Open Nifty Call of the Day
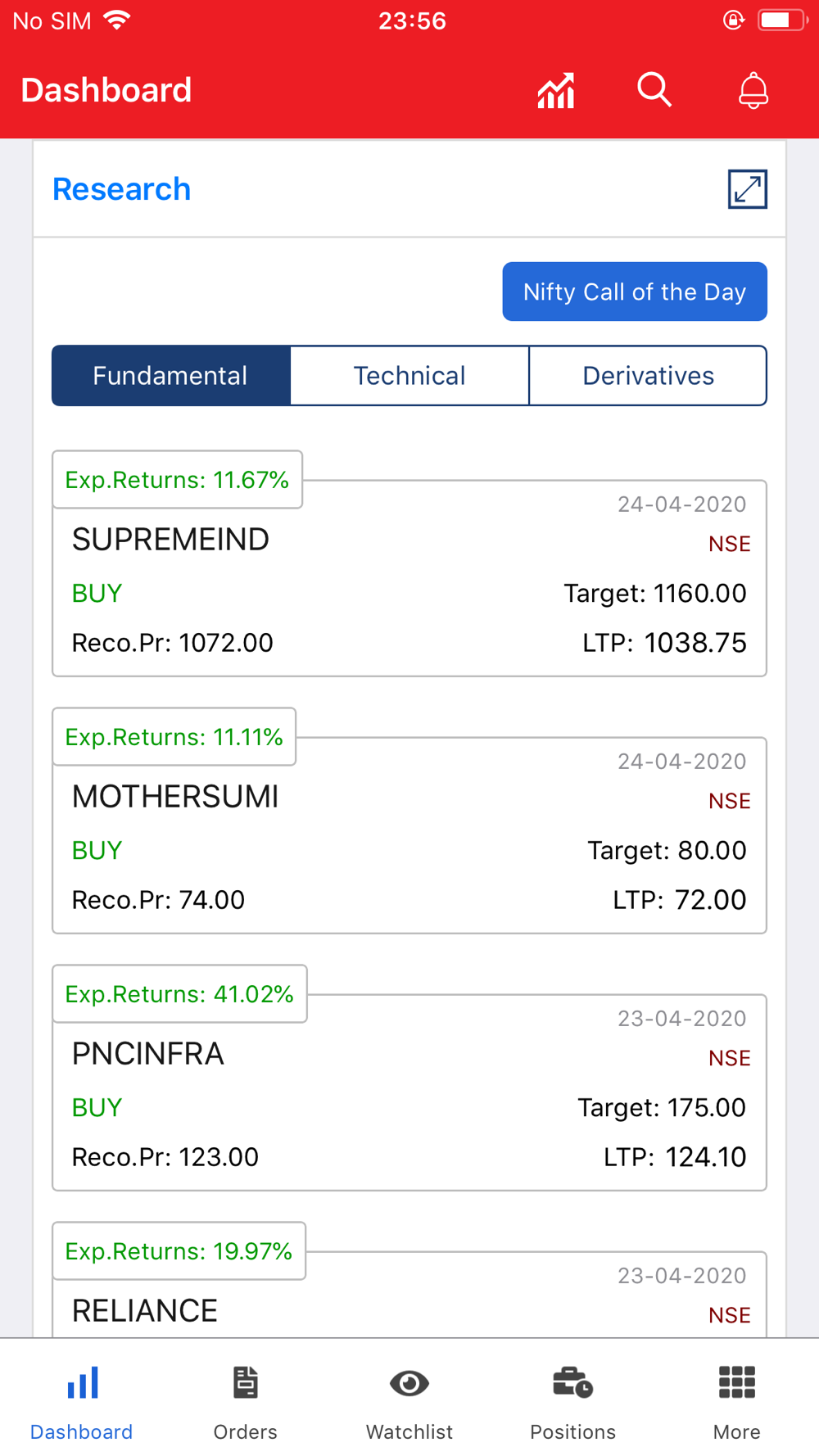Screen dimensions: 819x1456 tap(635, 292)
